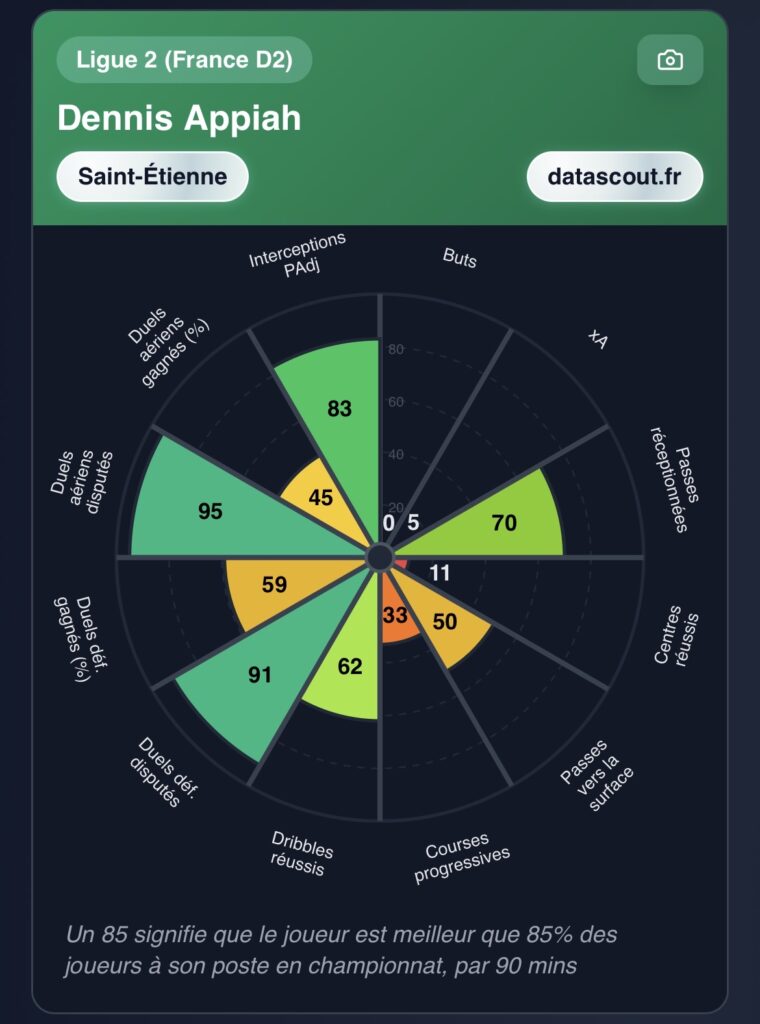This screenshot has width=760, height=1024.
Task: Select the Ligue 2 (France D2) chip
Action: coord(184,59)
